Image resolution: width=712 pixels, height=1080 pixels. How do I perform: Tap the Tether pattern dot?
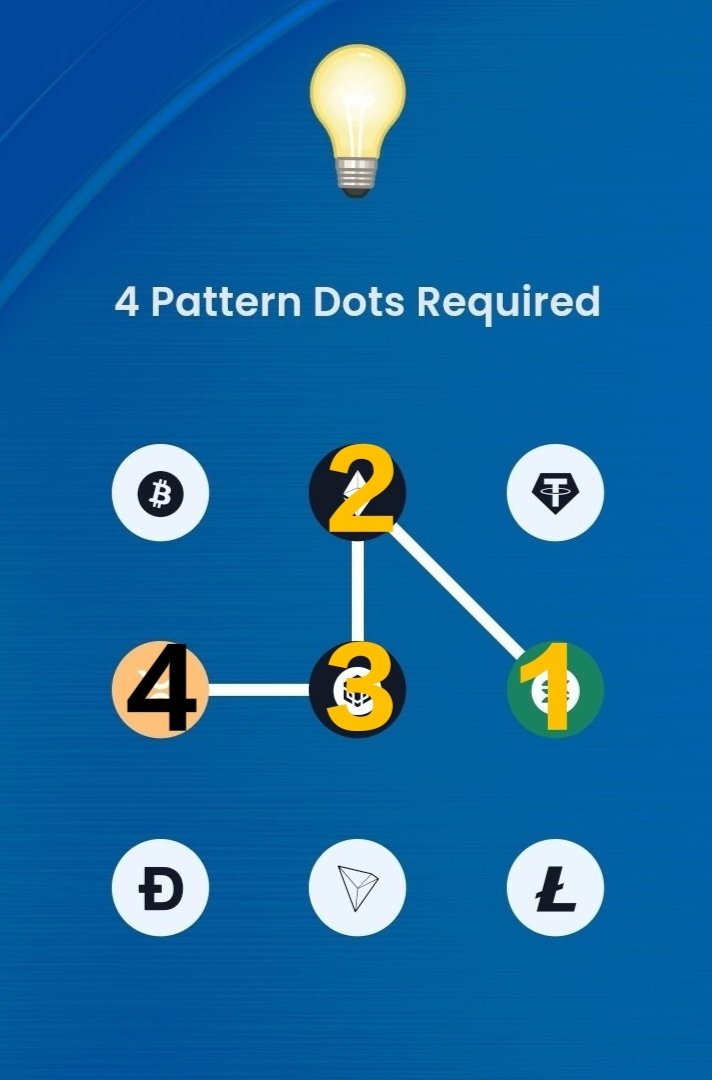tap(555, 492)
